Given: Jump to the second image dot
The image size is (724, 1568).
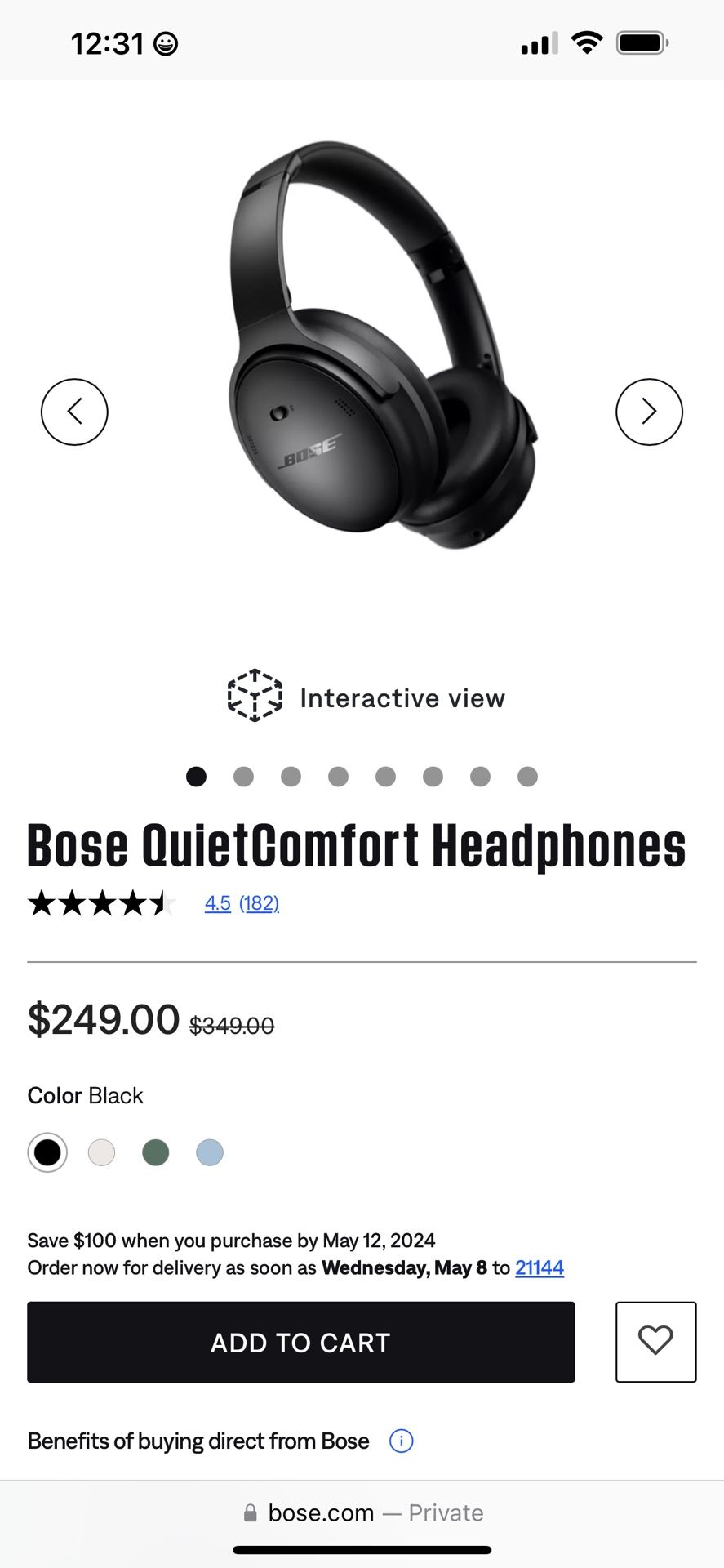Looking at the screenshot, I should 243,777.
